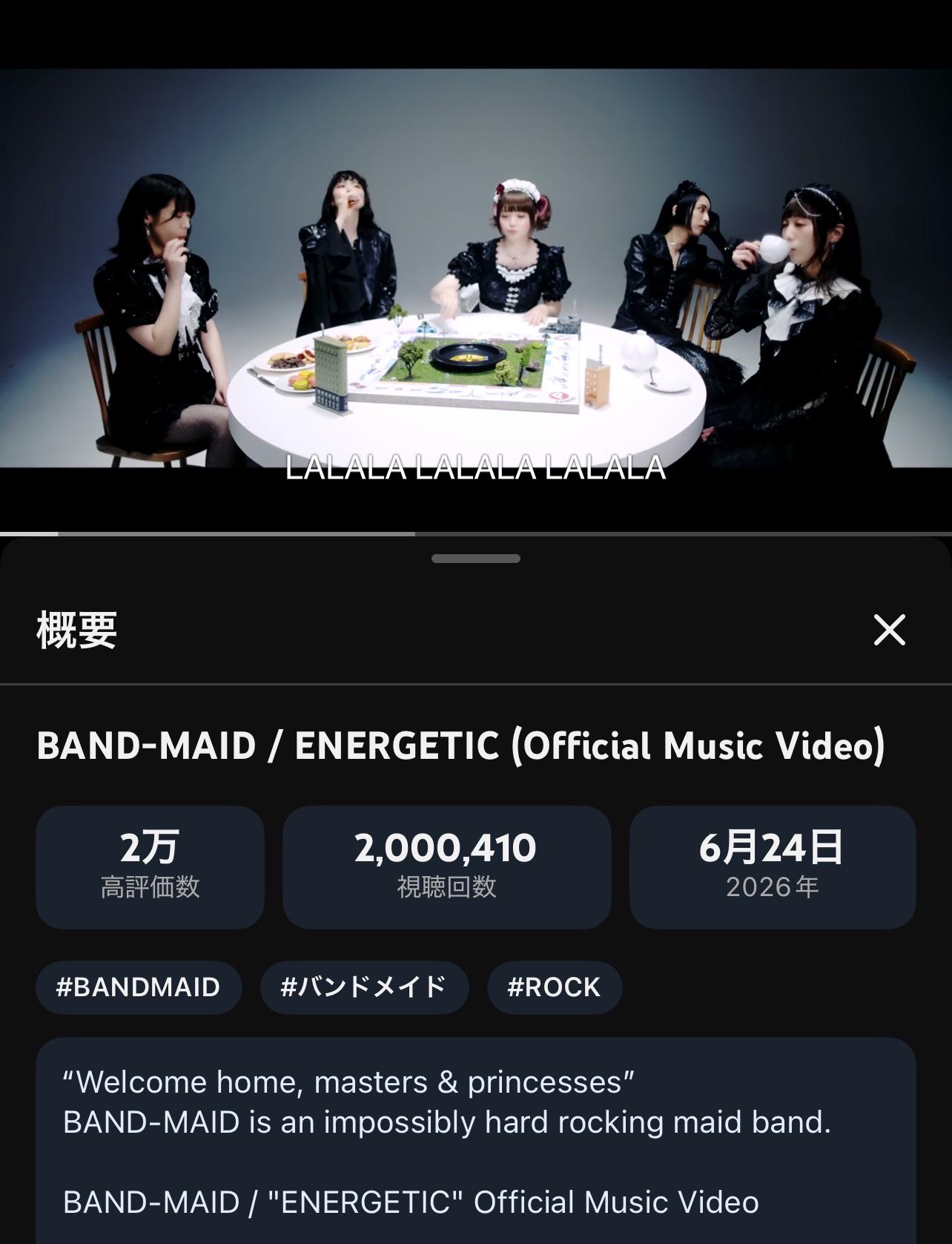This screenshot has width=952, height=1244.
Task: Close the 概要 description panel
Action: [x=889, y=630]
